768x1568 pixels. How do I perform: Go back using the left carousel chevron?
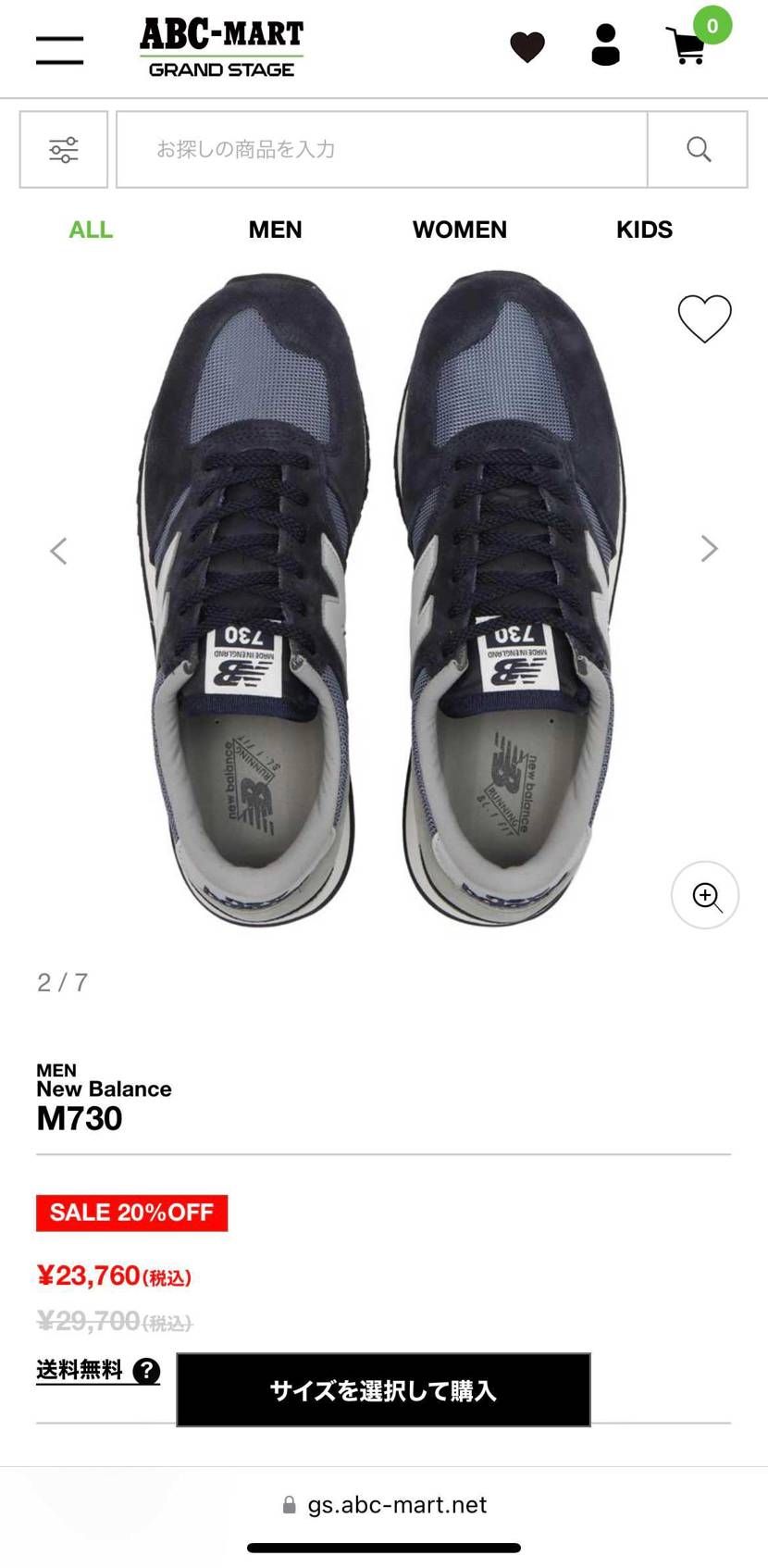[x=58, y=548]
